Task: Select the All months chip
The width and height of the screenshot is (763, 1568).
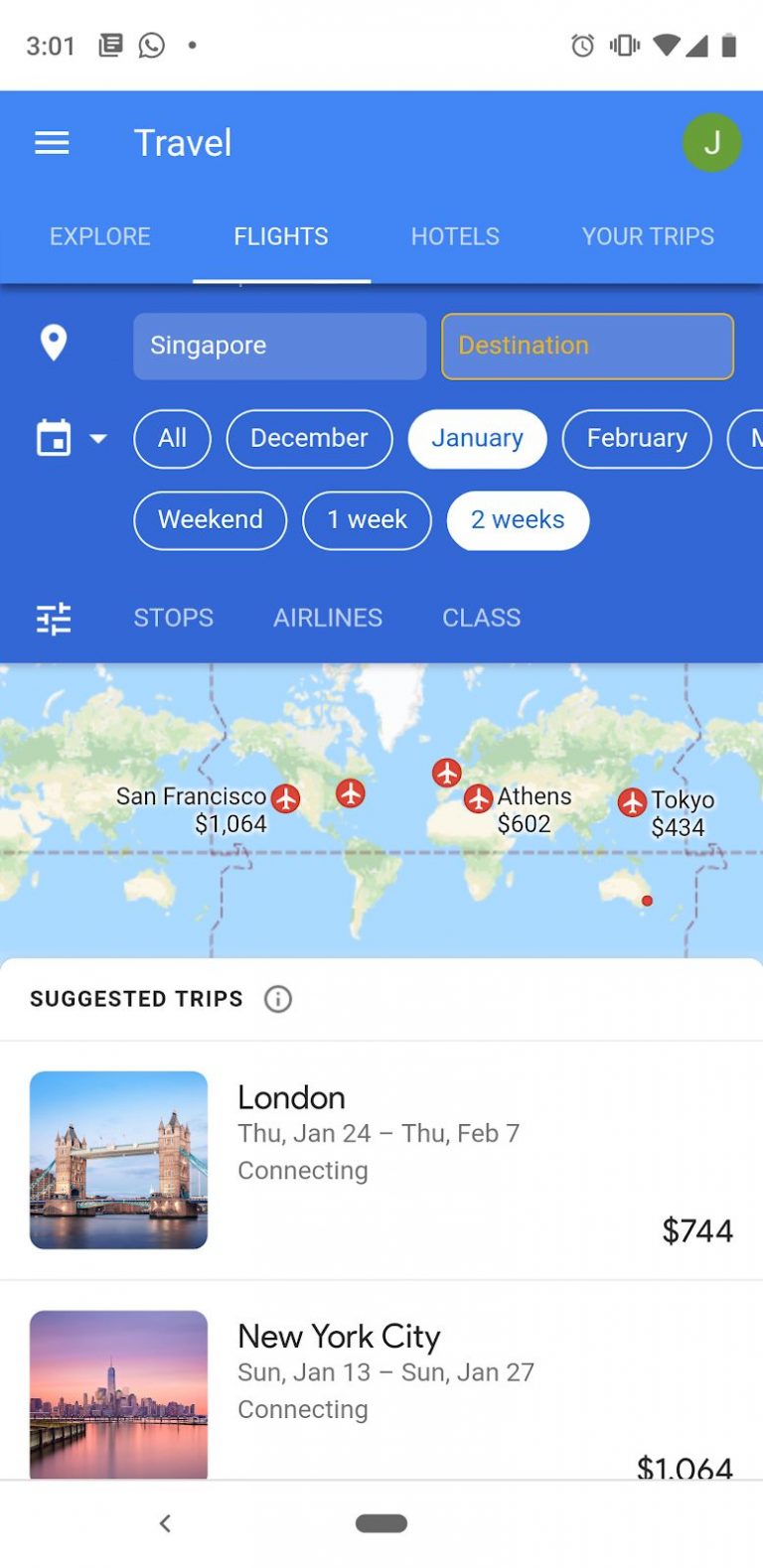Action: pyautogui.click(x=172, y=438)
